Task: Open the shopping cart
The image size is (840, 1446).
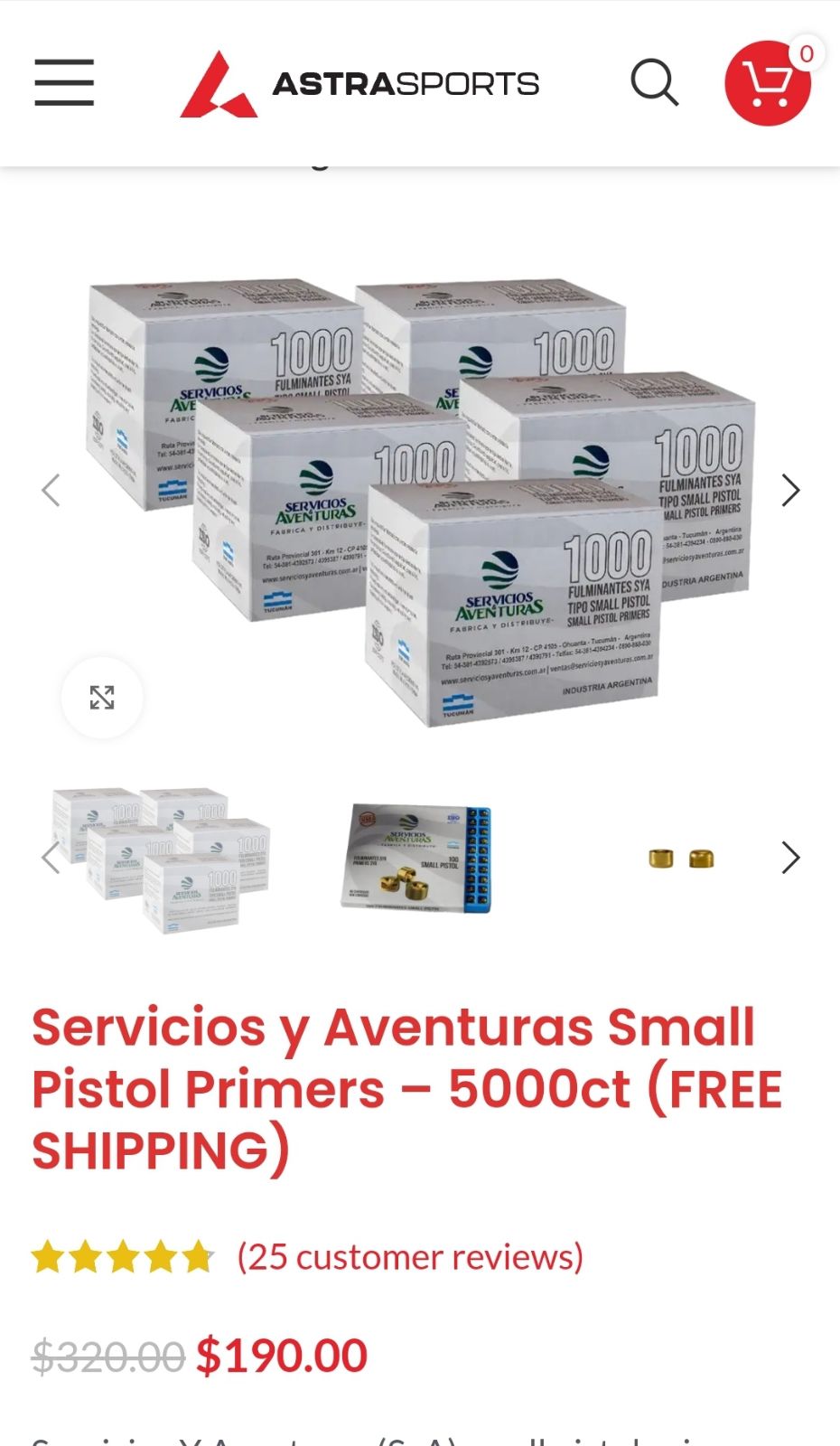Action: [x=768, y=83]
